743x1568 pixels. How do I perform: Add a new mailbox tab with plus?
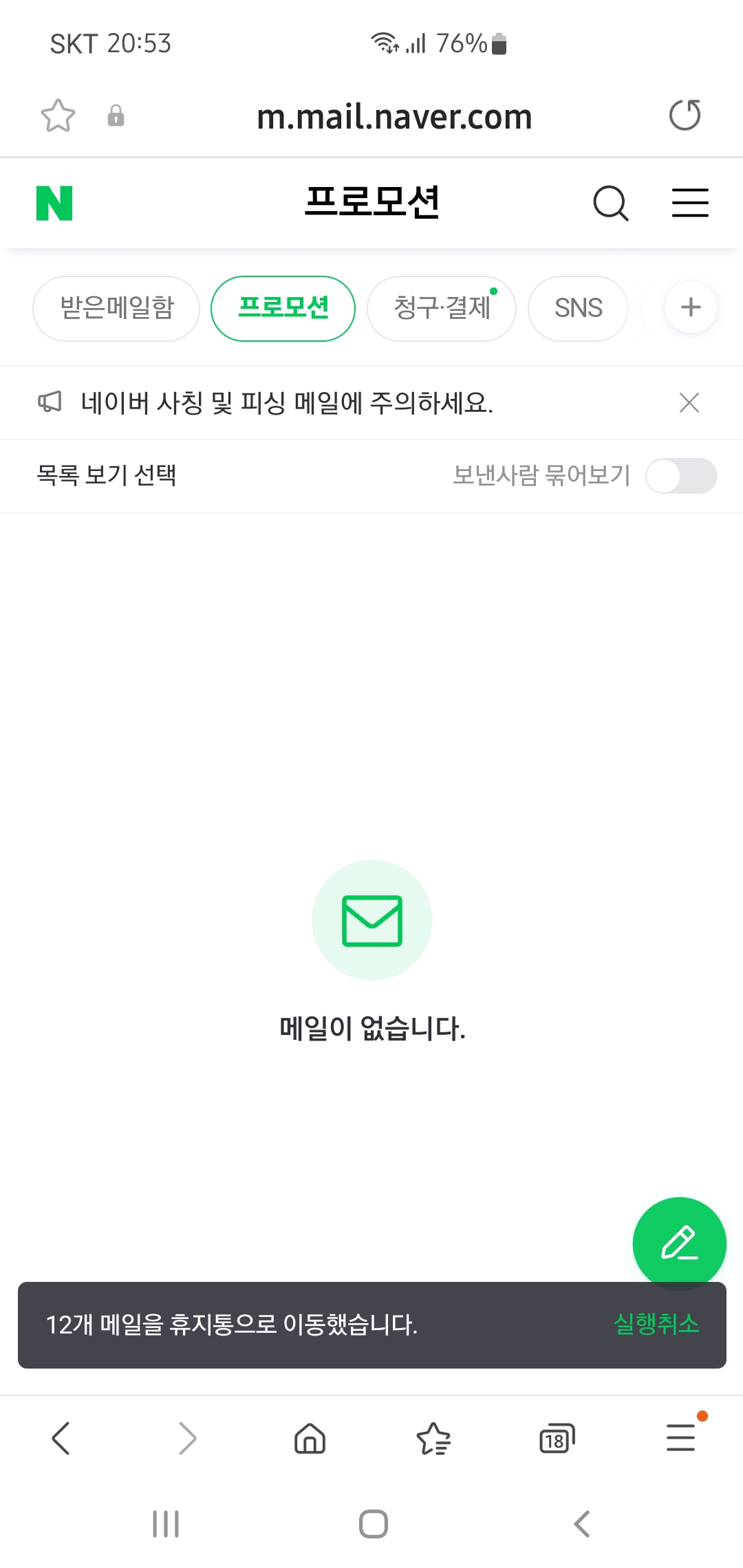coord(691,307)
